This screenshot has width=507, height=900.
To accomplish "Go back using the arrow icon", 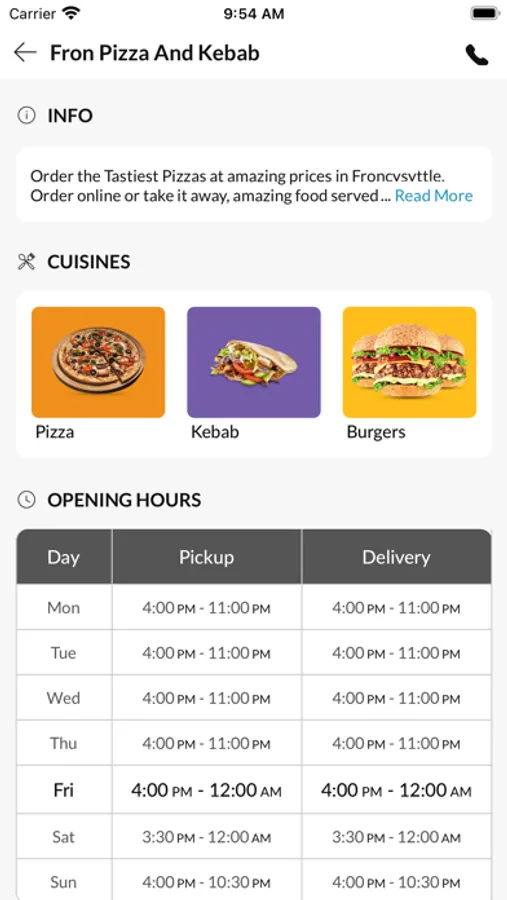I will coord(25,53).
